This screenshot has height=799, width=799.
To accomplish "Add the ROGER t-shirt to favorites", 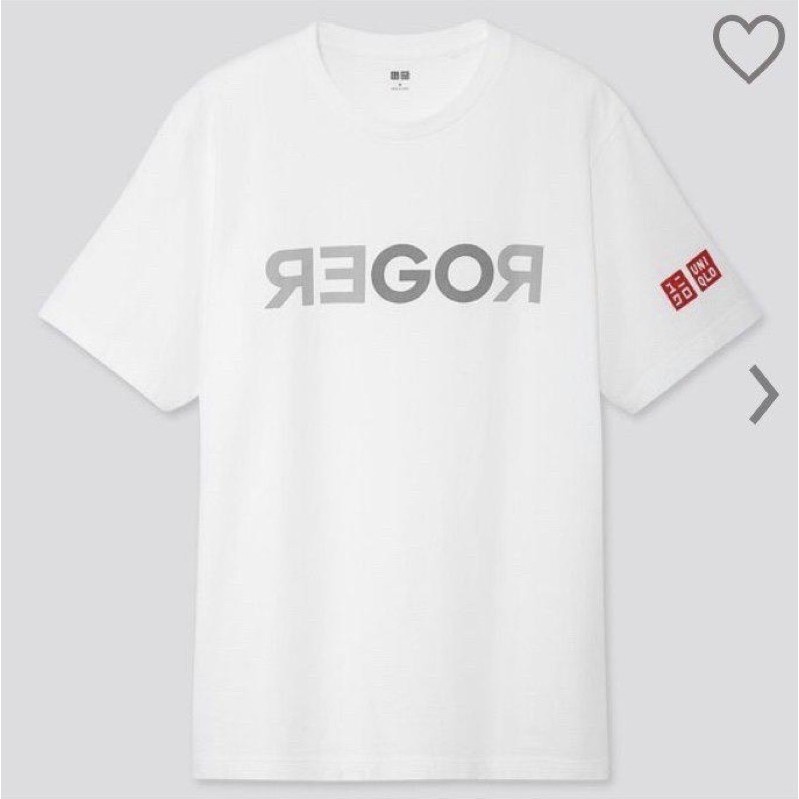I will [749, 48].
